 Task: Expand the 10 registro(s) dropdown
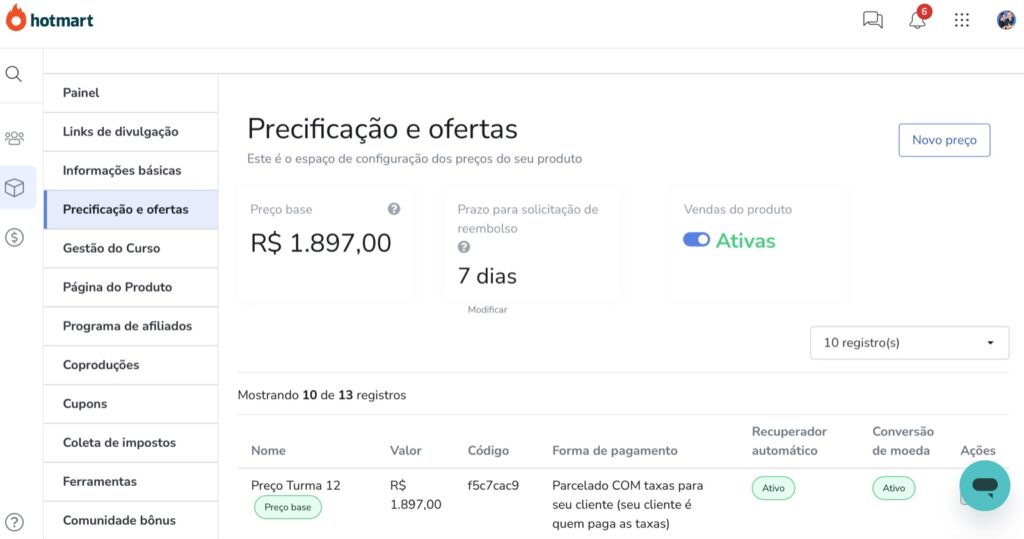pyautogui.click(x=909, y=343)
